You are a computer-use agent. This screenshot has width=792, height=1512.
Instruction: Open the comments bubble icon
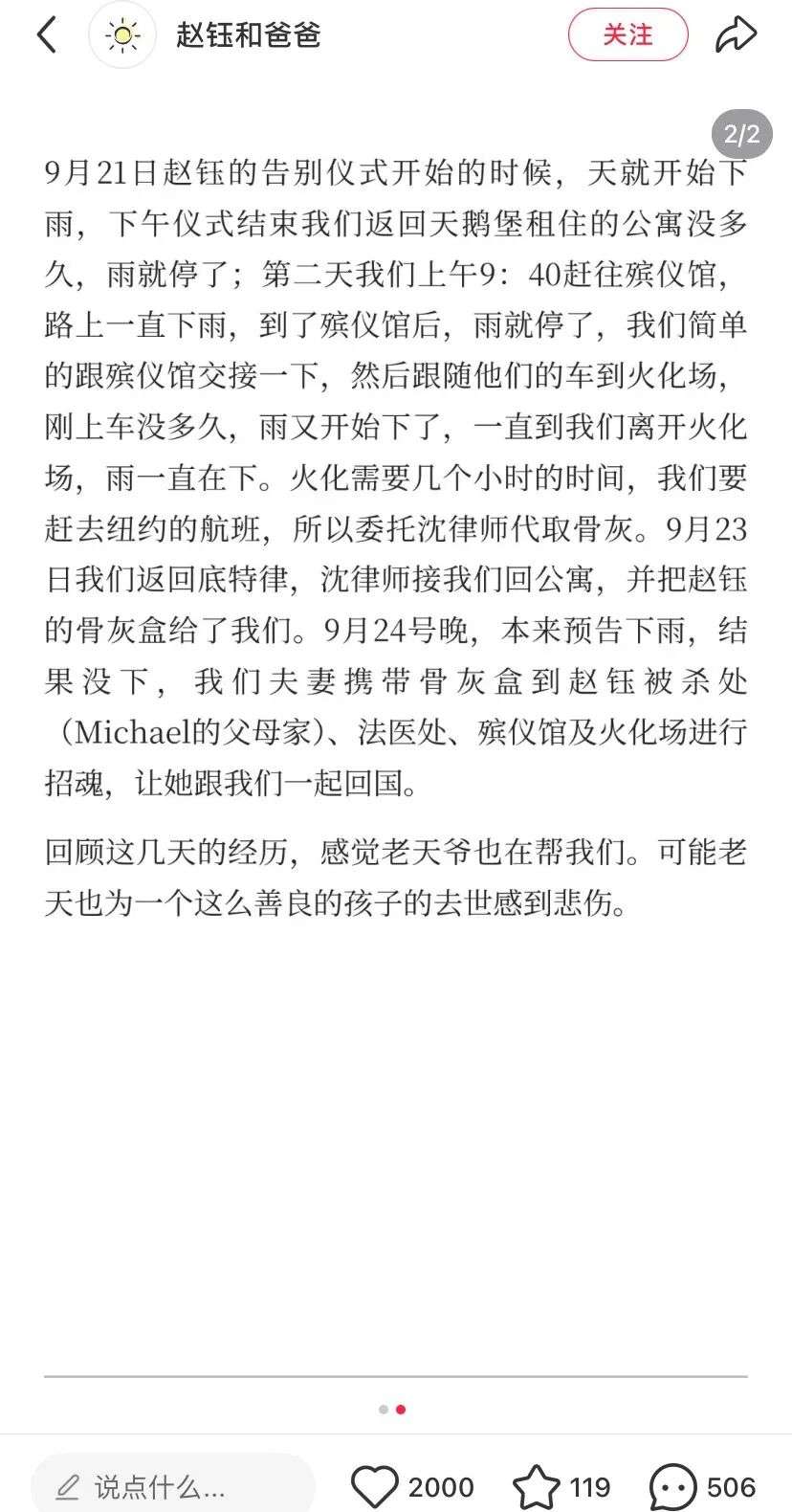click(x=673, y=1486)
